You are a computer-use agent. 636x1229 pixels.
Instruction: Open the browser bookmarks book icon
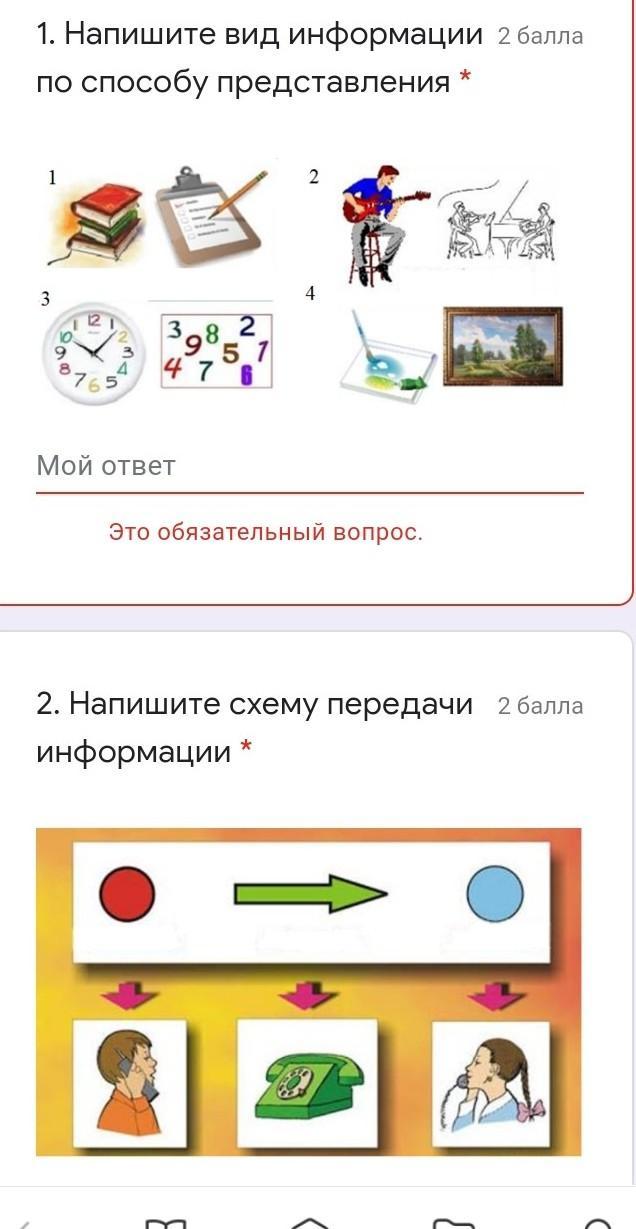165,1222
